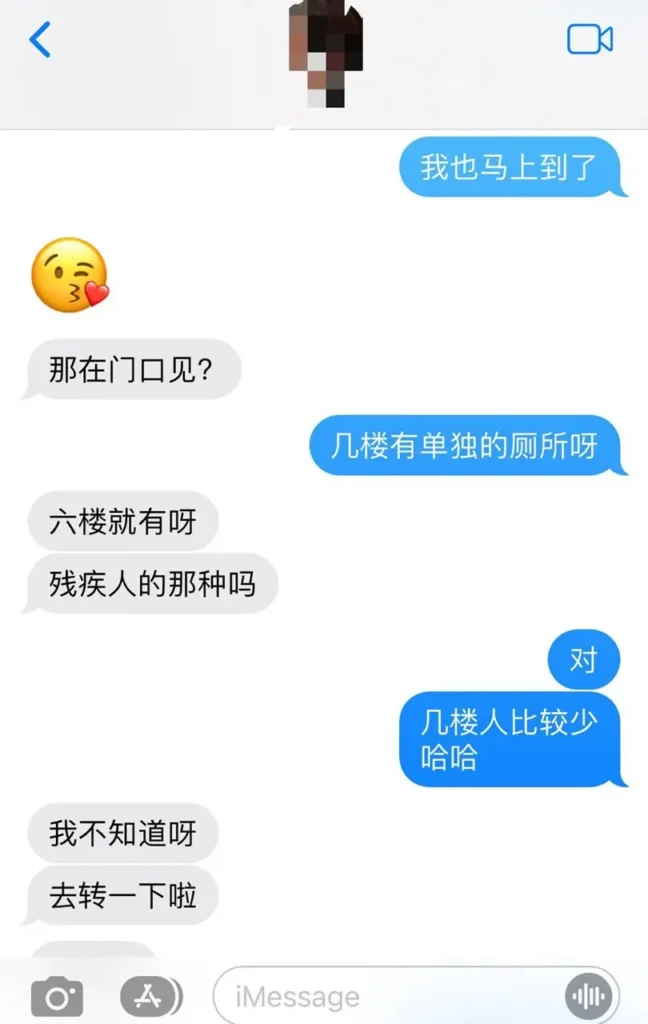Go back to the messages list
The image size is (648, 1024).
click(x=40, y=40)
